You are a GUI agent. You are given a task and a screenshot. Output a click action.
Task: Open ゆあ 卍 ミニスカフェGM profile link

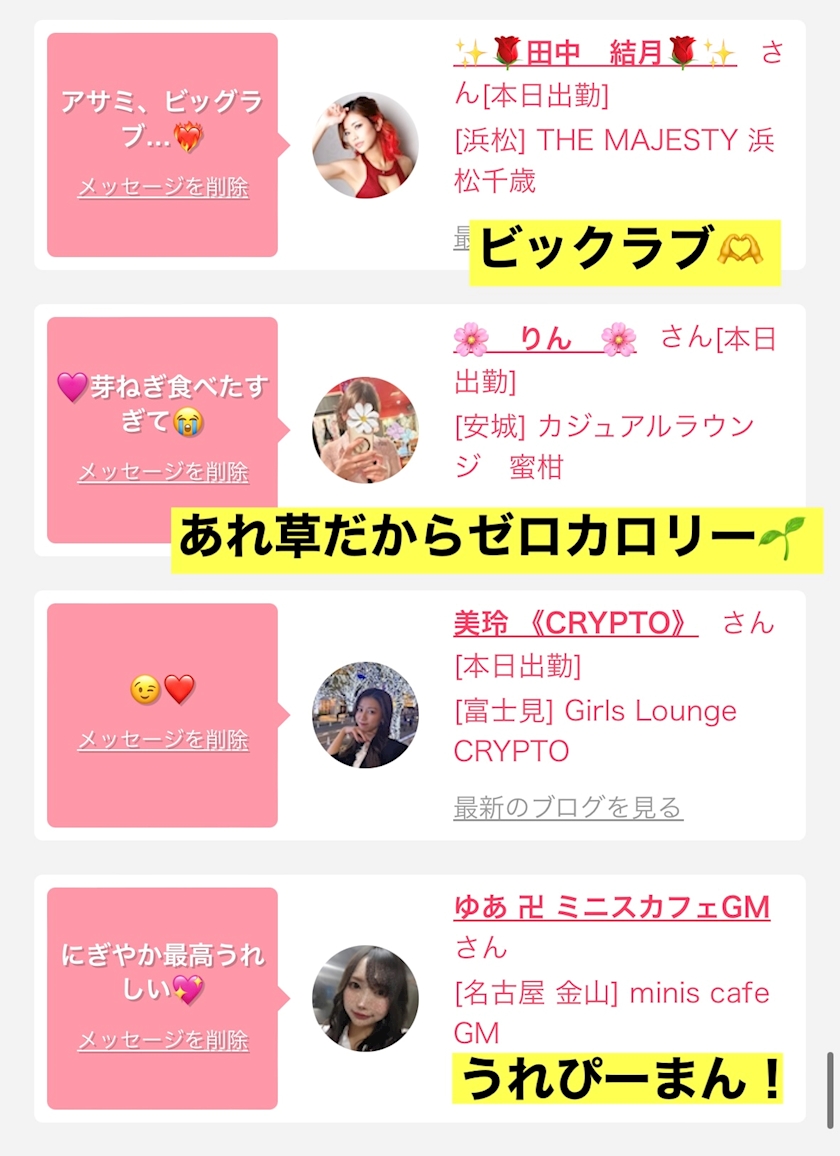tap(612, 907)
